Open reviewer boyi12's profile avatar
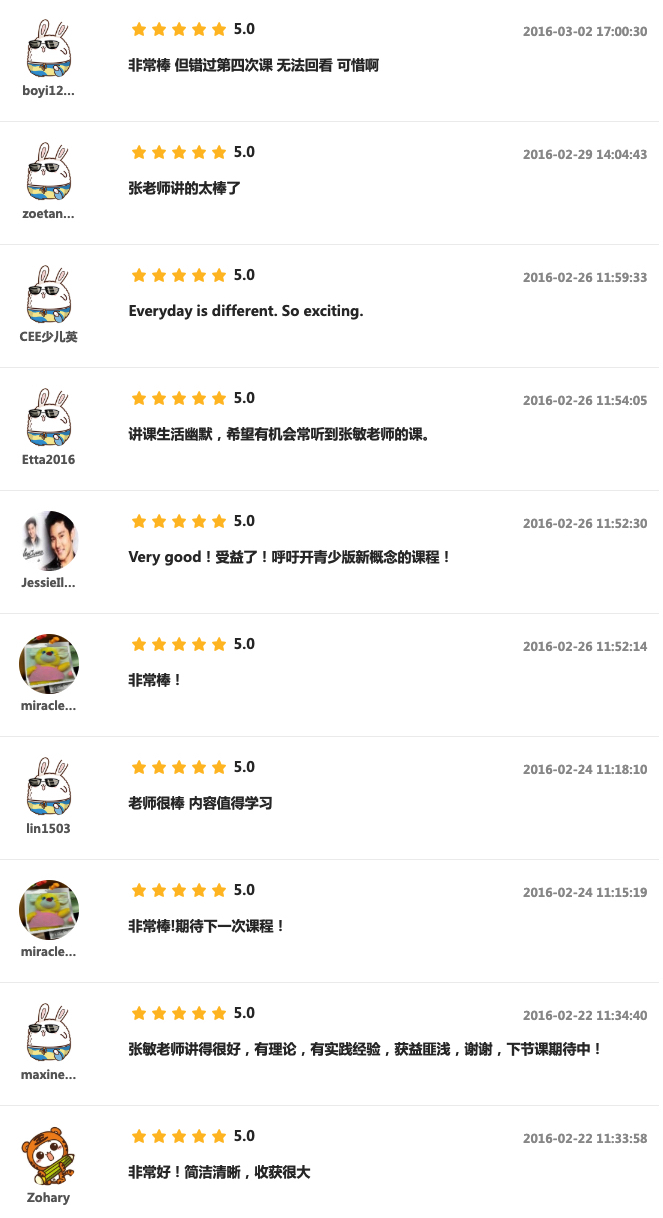 point(49,48)
